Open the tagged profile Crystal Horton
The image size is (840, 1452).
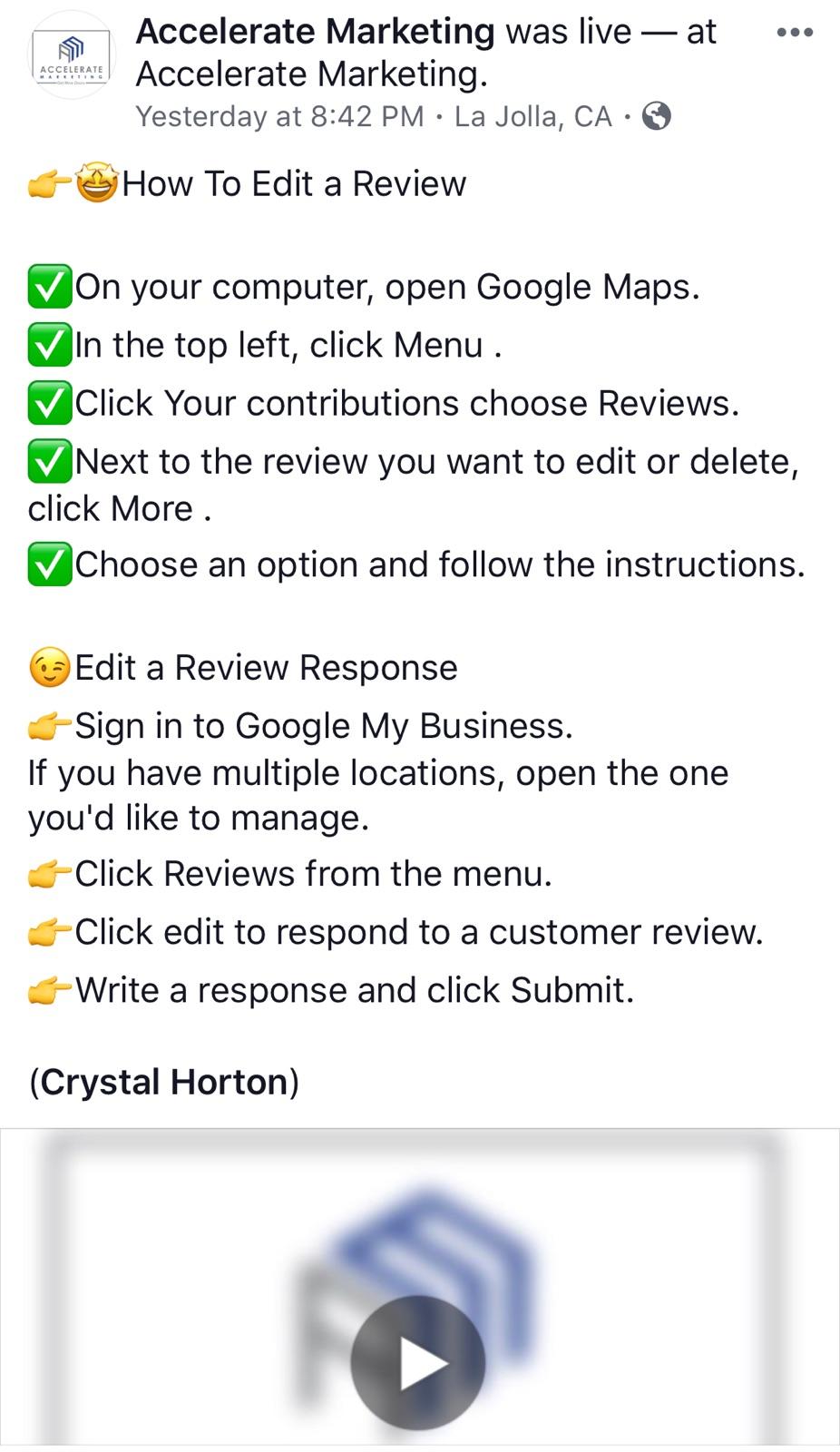pyautogui.click(x=164, y=1082)
